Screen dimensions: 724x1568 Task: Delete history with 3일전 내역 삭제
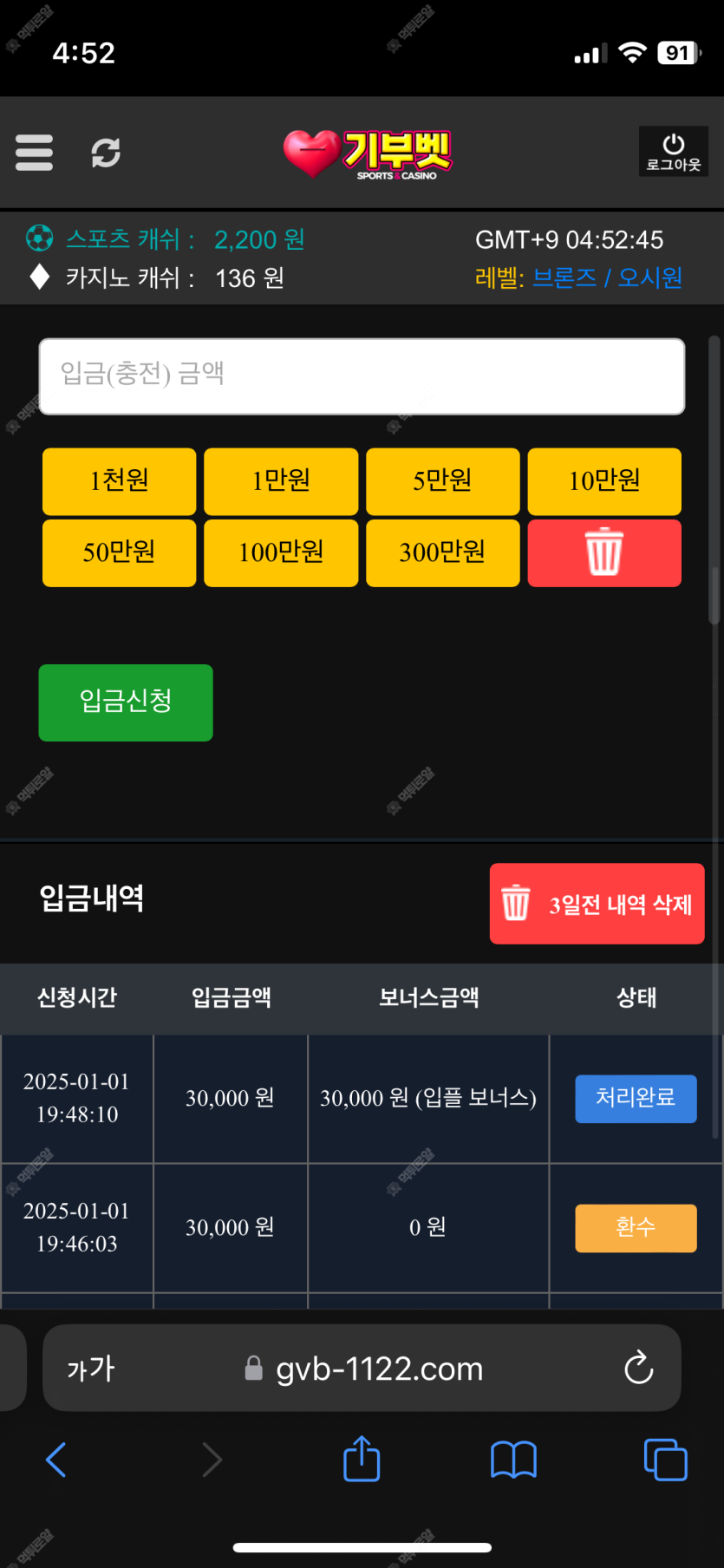click(597, 904)
